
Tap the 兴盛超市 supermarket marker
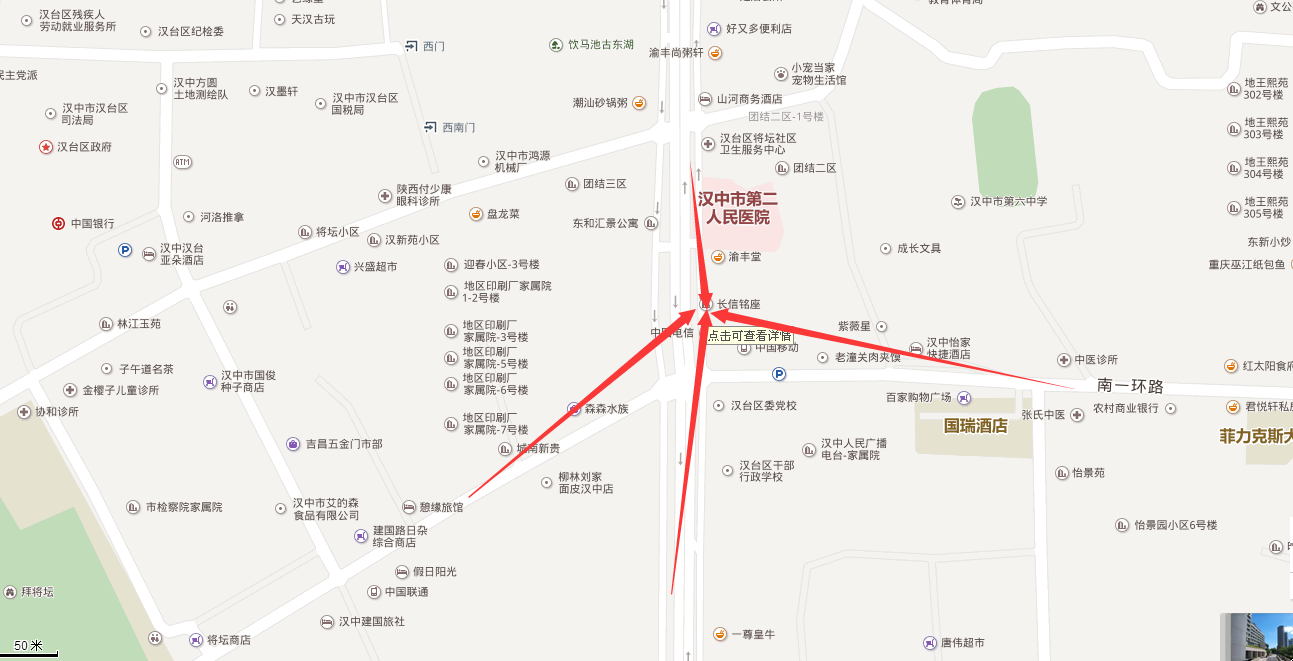[x=343, y=267]
